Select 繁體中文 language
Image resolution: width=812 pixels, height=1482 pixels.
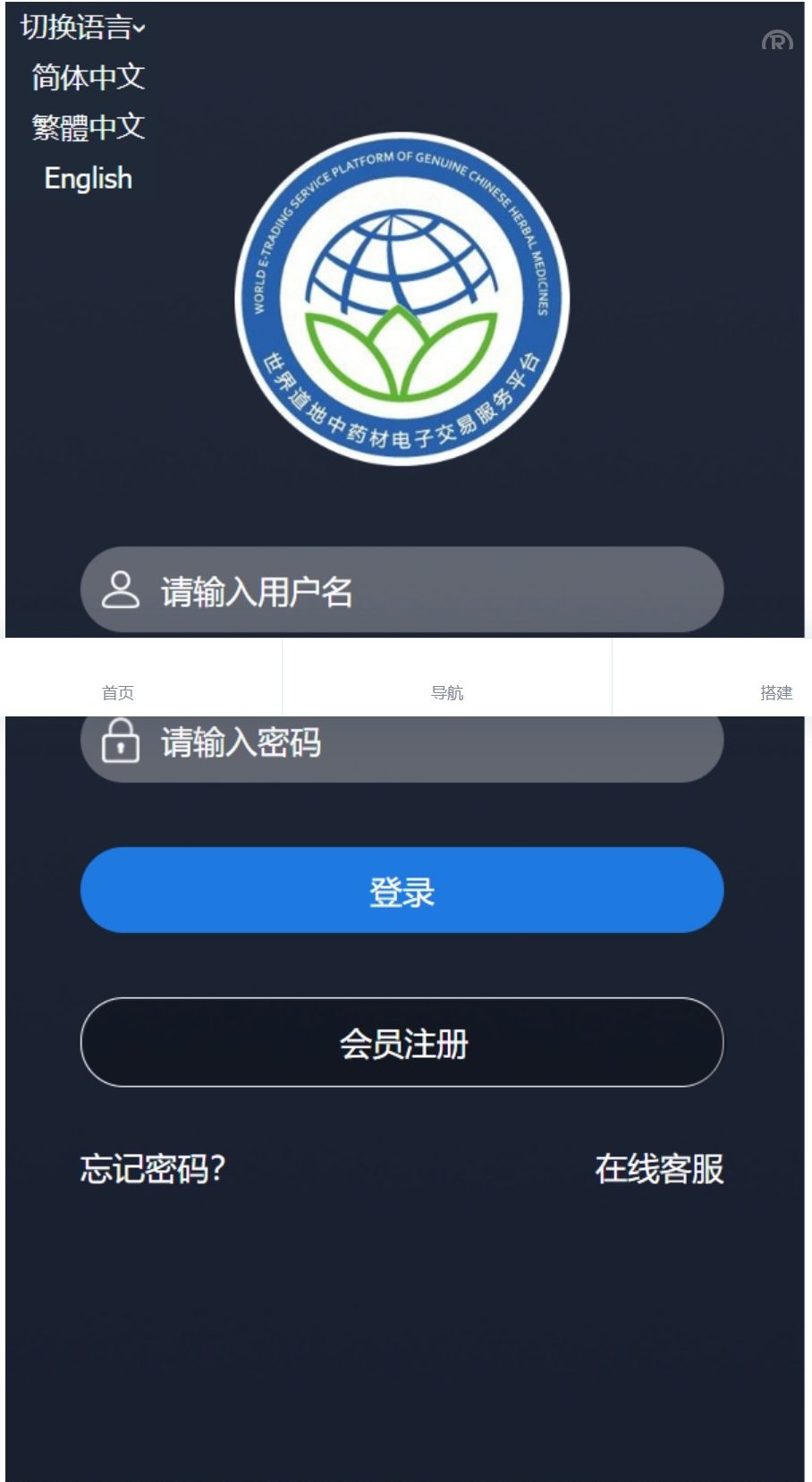click(x=88, y=128)
